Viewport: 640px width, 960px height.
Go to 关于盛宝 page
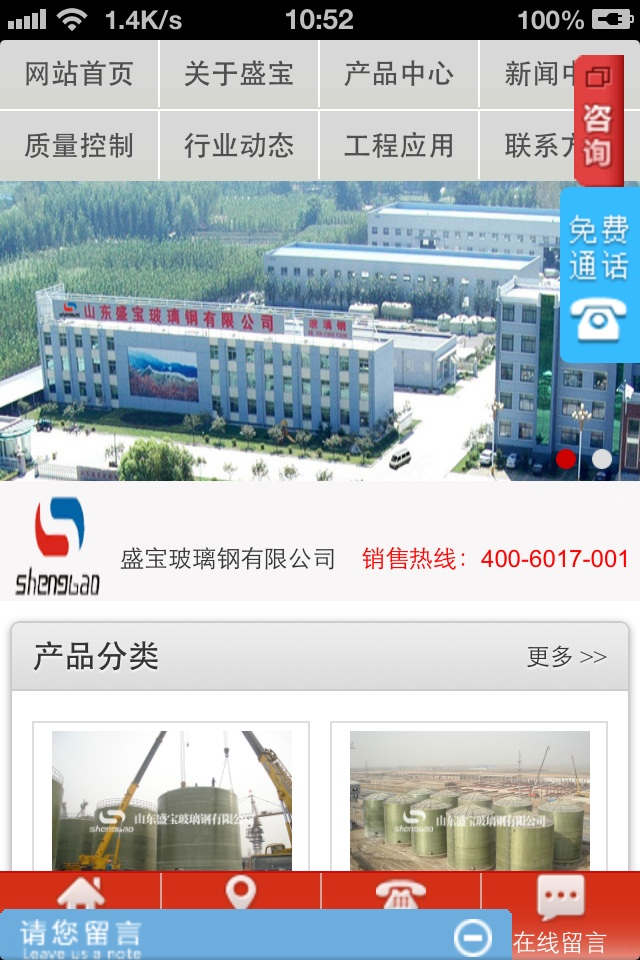[239, 74]
